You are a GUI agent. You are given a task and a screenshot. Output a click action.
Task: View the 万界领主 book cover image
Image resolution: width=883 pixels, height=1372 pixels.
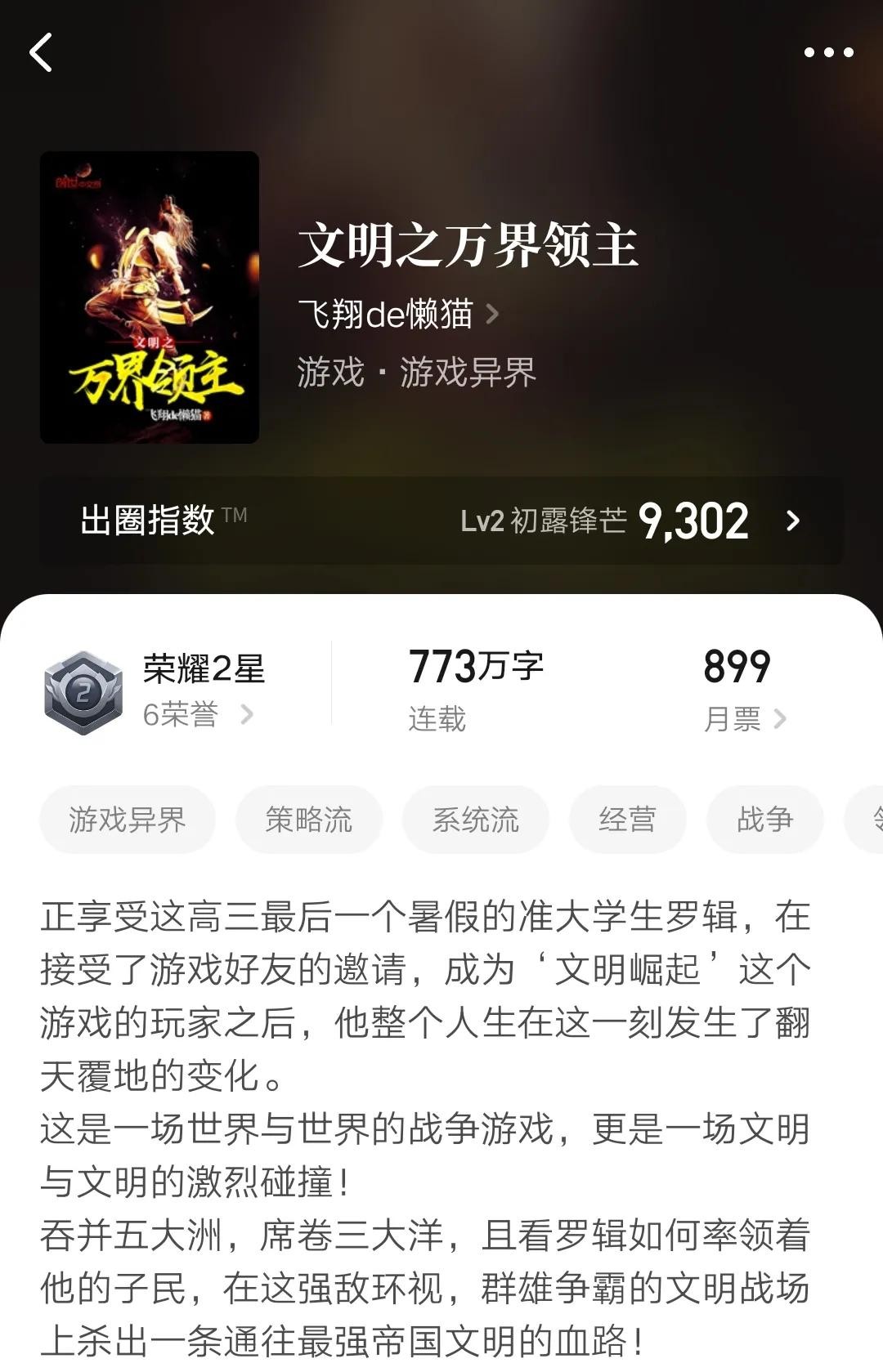(150, 297)
